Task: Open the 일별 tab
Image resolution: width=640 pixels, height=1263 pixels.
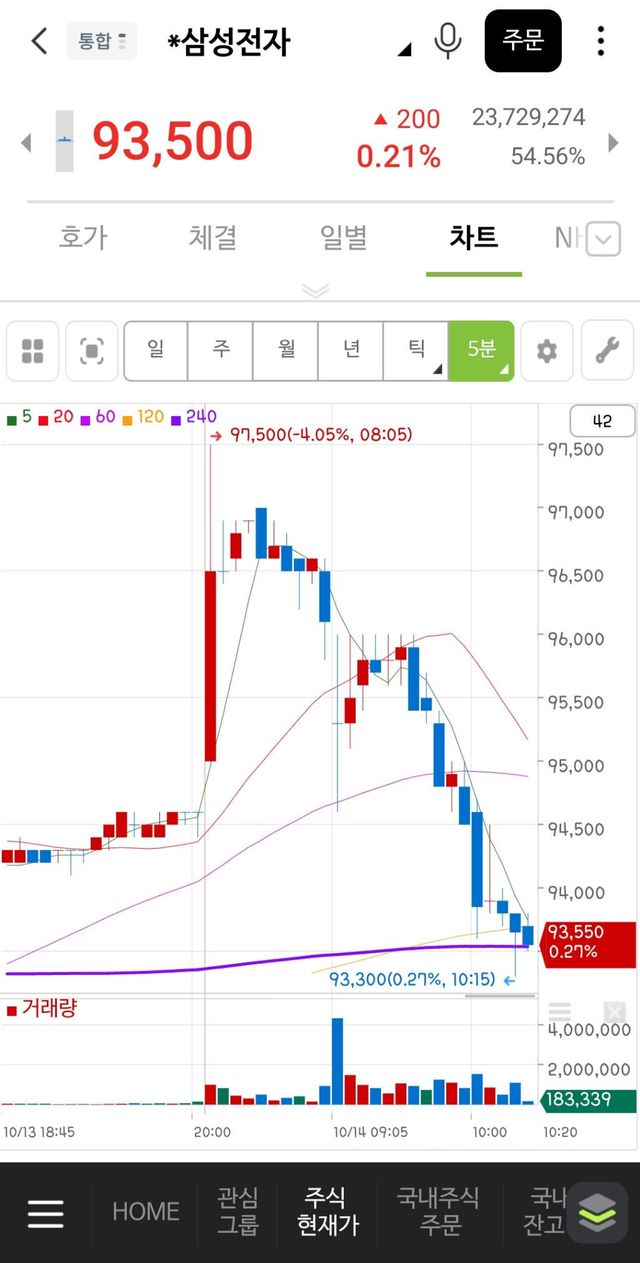Action: tap(343, 238)
